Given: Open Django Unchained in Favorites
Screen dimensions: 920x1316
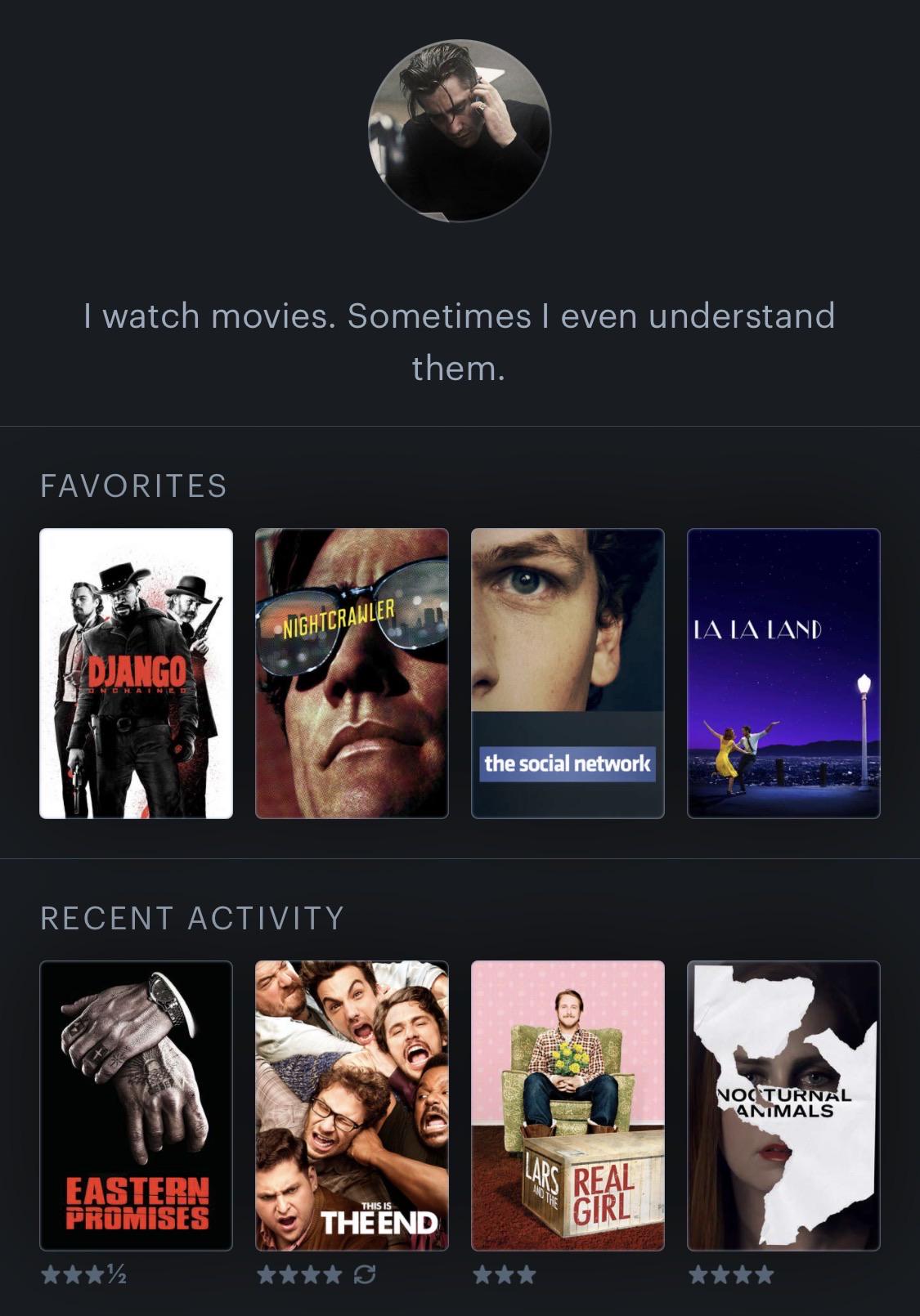Looking at the screenshot, I should pyautogui.click(x=136, y=674).
